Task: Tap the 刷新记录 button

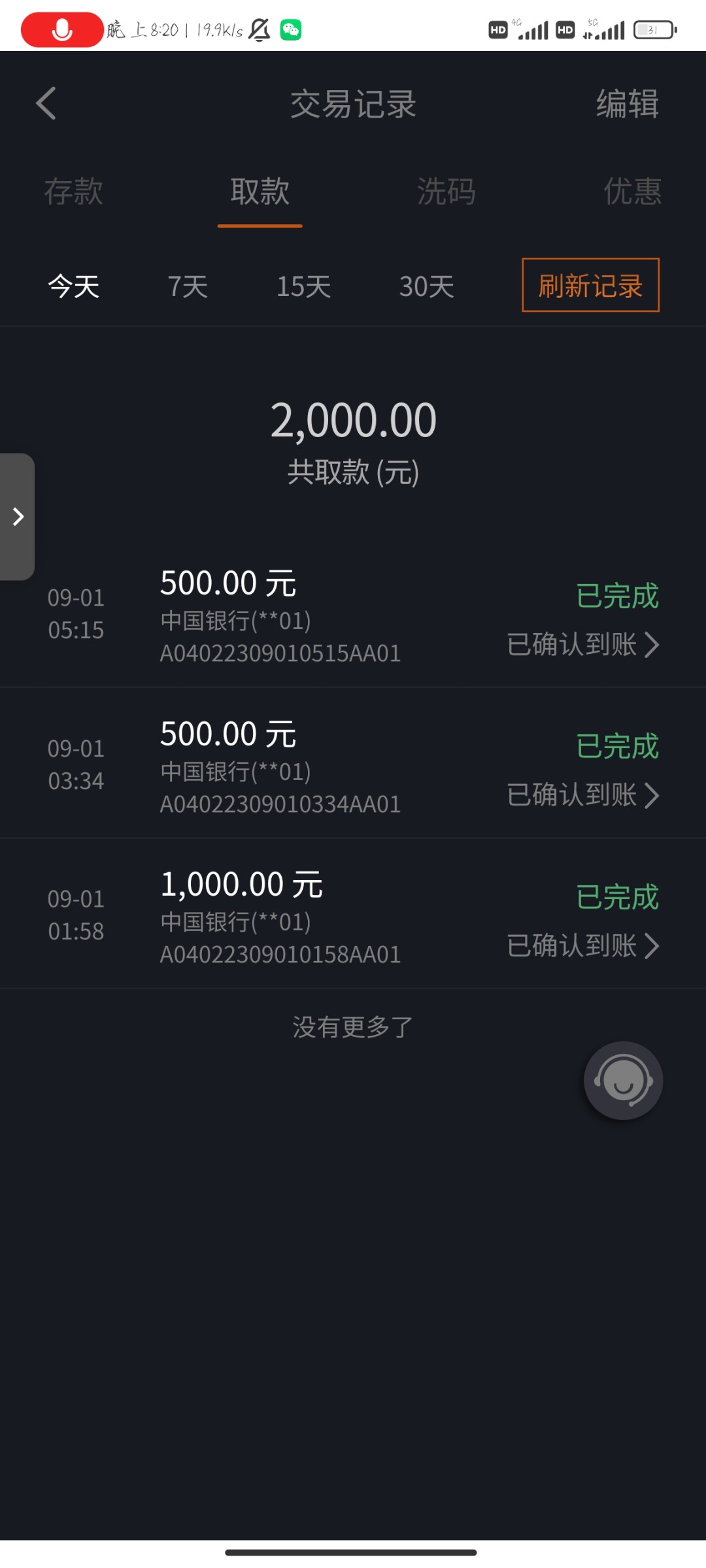Action: click(590, 286)
